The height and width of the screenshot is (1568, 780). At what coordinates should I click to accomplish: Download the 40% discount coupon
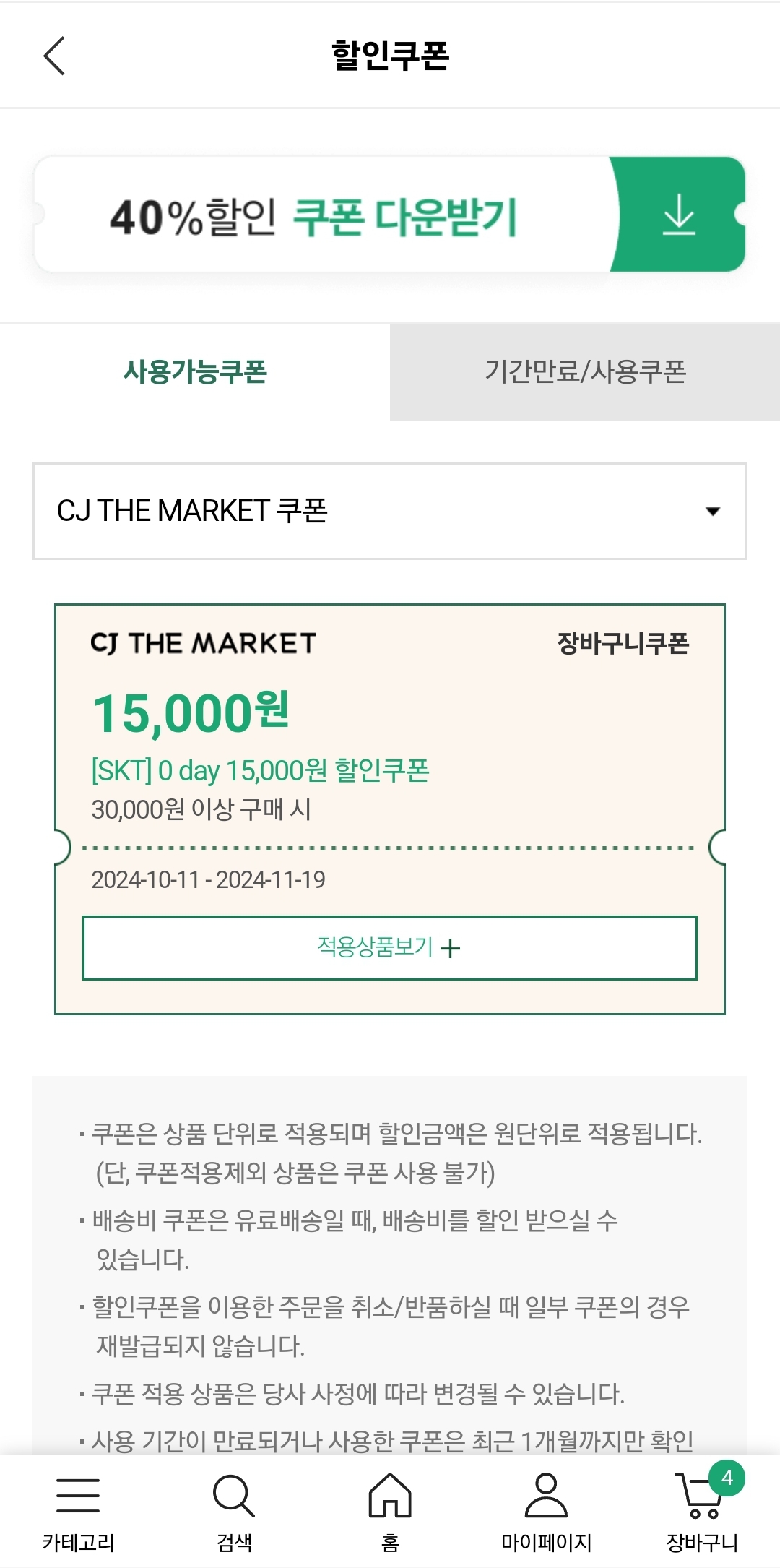(x=390, y=215)
